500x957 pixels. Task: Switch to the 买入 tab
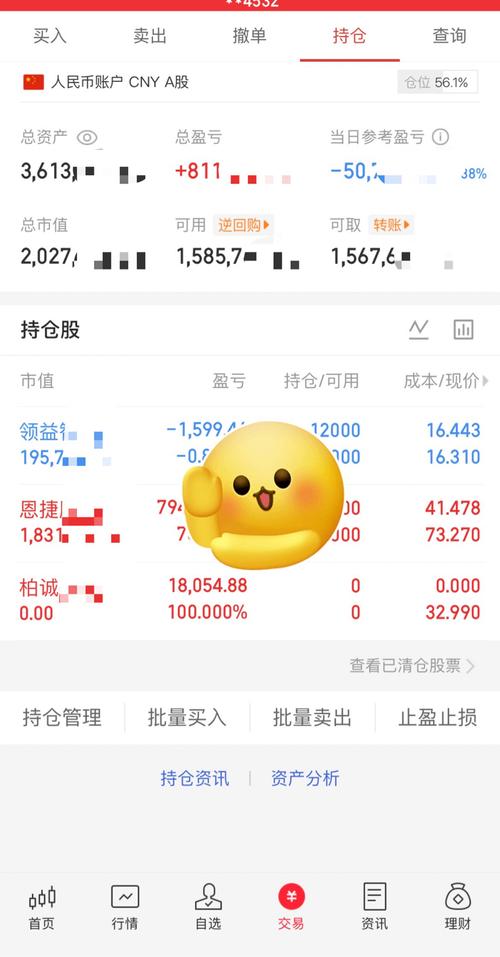click(x=50, y=36)
